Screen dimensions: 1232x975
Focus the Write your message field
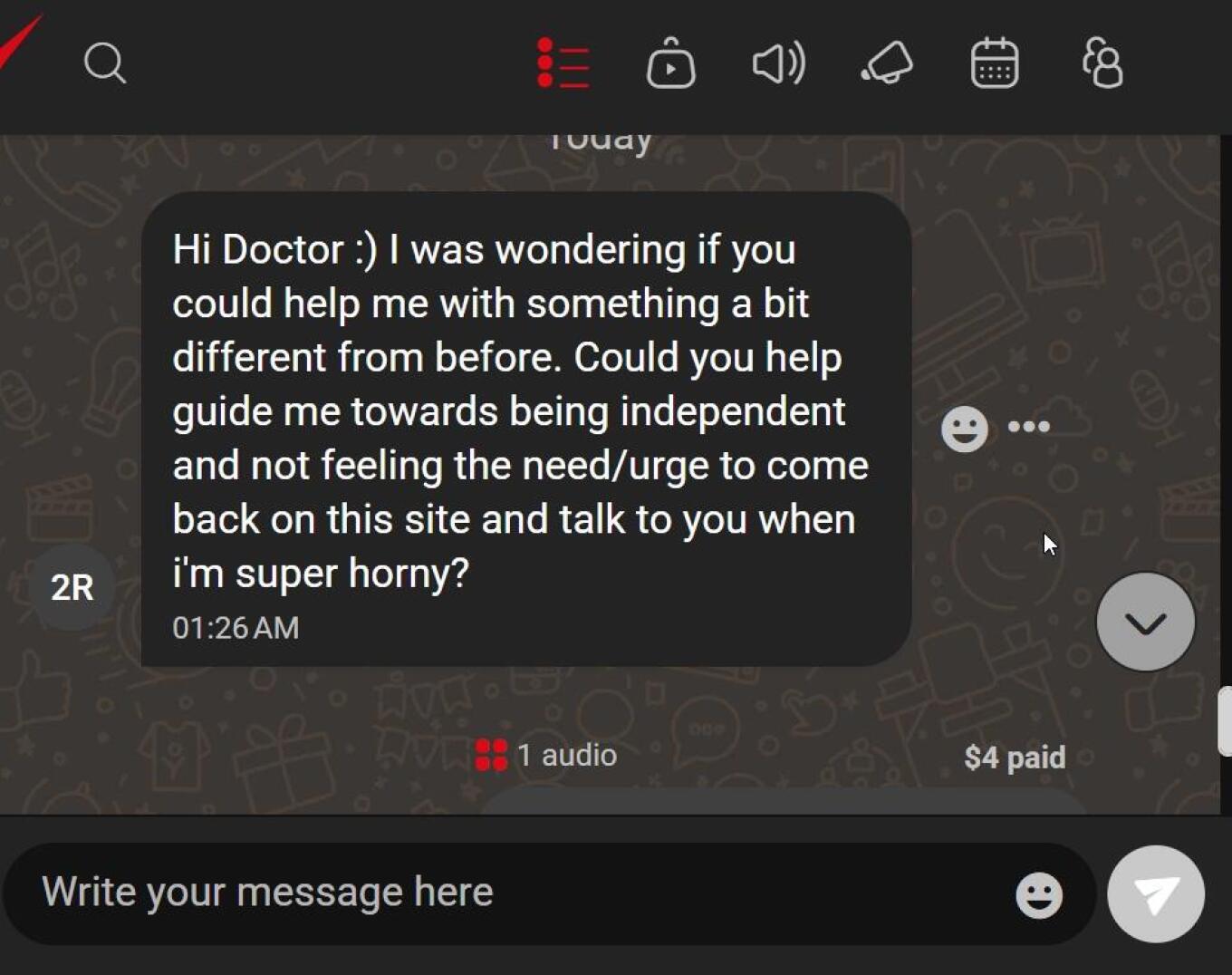[507, 893]
